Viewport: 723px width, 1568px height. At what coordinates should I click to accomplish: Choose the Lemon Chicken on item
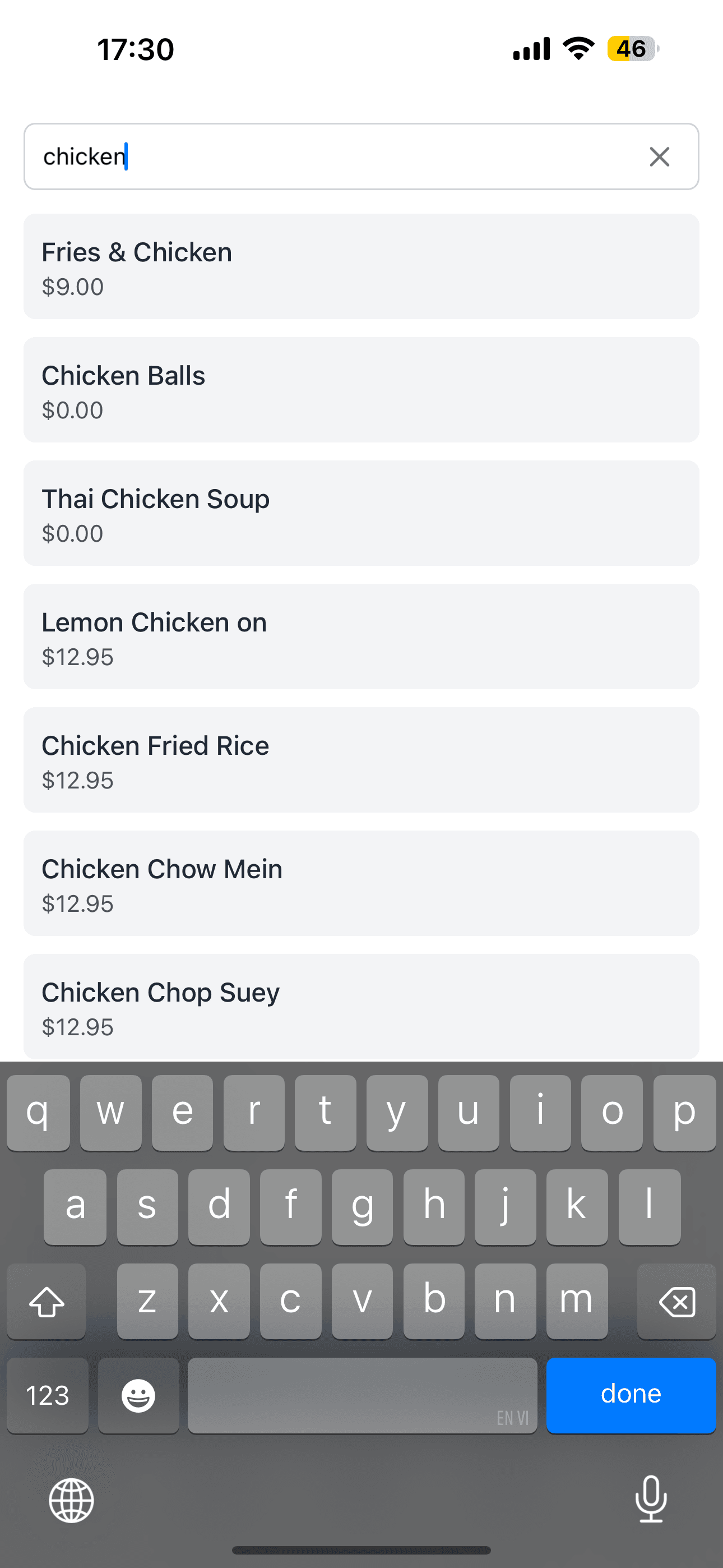[361, 637]
